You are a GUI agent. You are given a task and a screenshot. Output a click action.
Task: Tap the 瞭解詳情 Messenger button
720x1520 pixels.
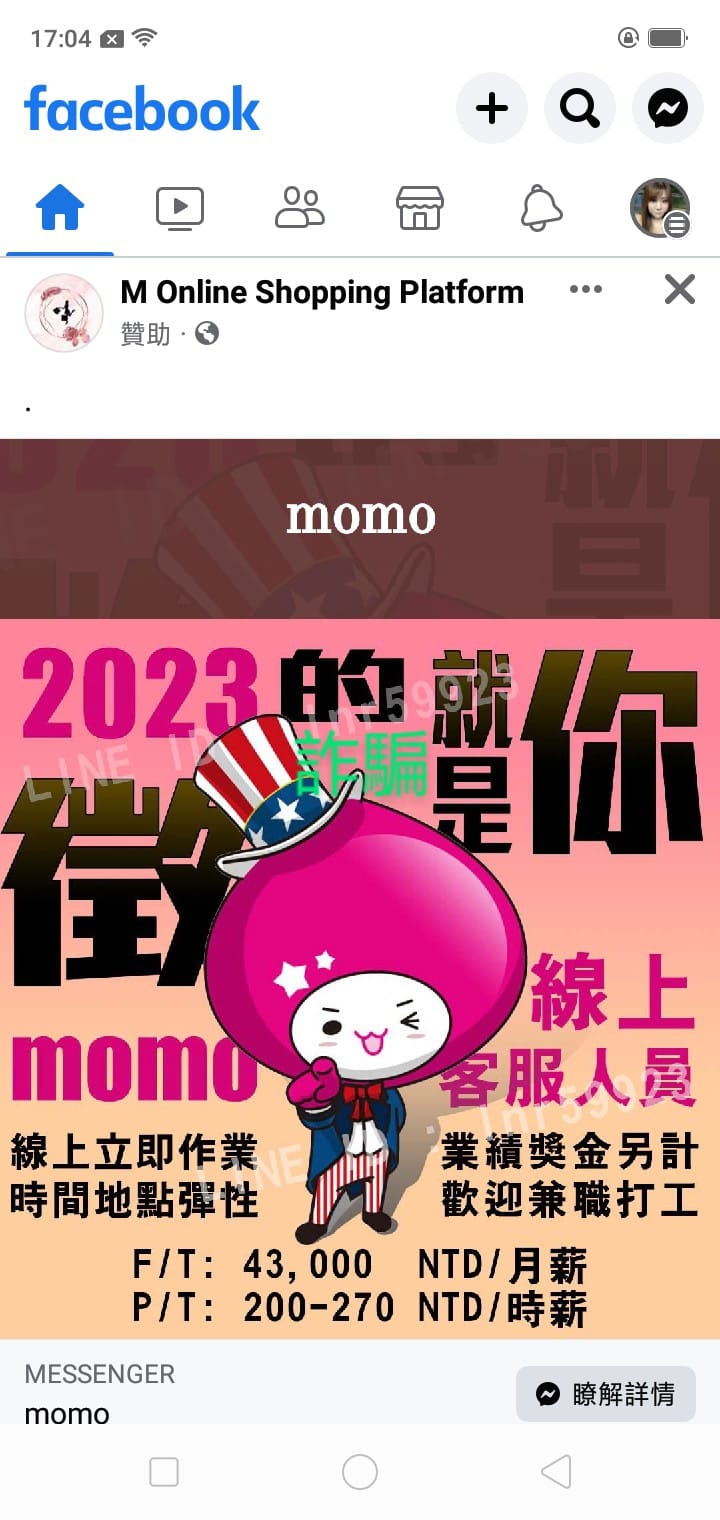(606, 1394)
